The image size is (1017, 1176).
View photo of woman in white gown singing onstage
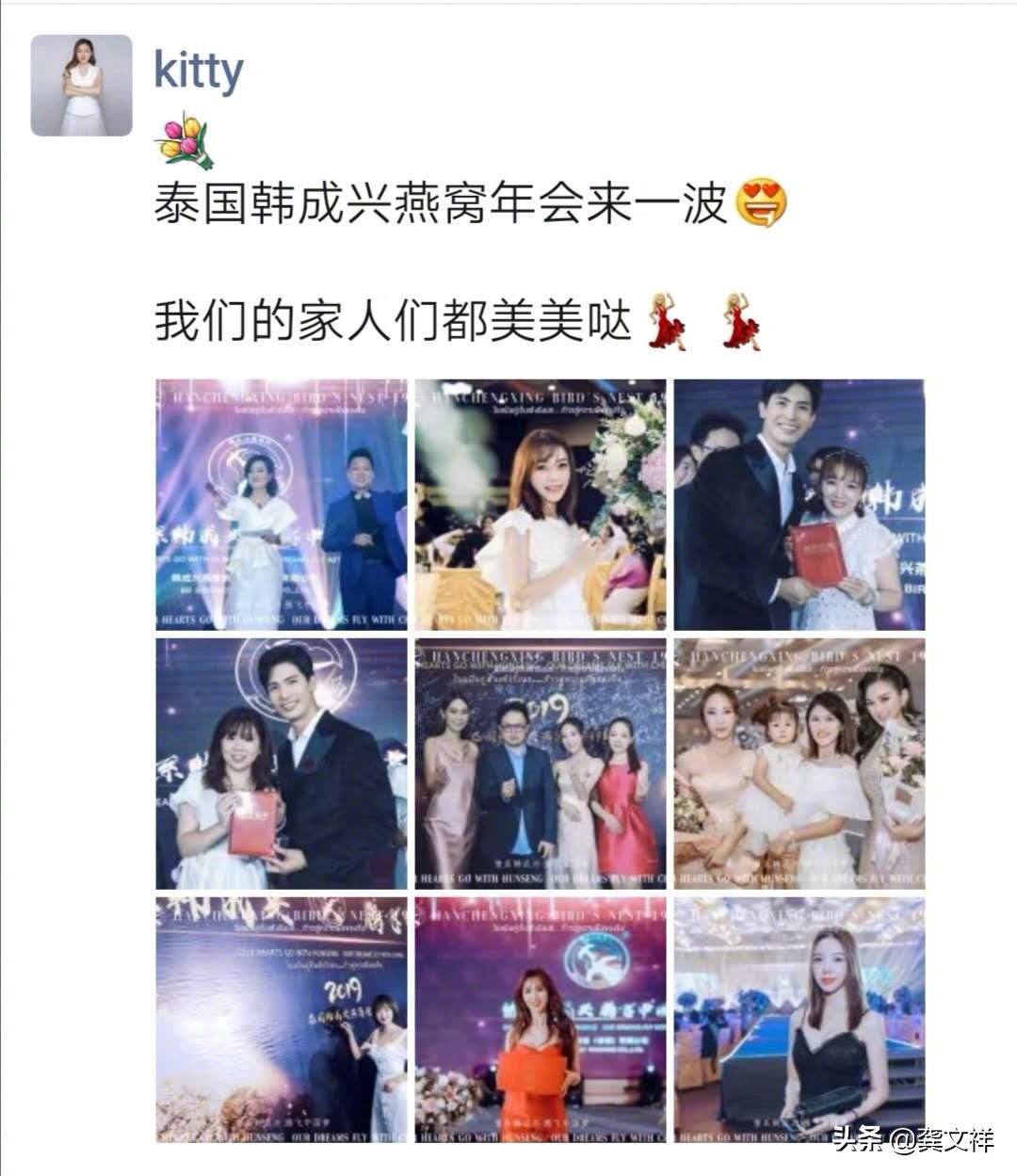282,505
